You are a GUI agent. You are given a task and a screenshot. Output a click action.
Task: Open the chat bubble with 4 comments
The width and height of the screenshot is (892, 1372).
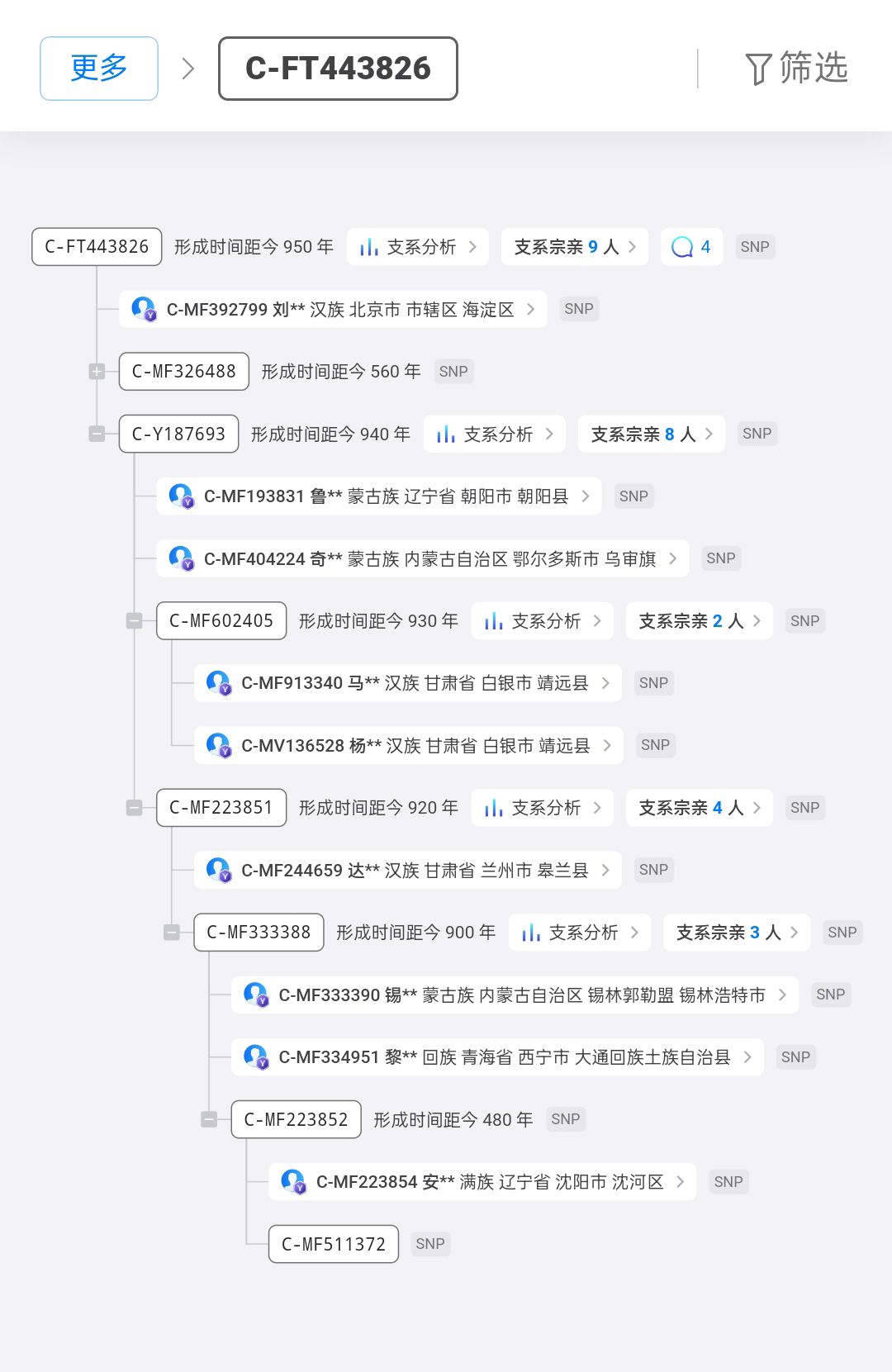click(x=691, y=247)
